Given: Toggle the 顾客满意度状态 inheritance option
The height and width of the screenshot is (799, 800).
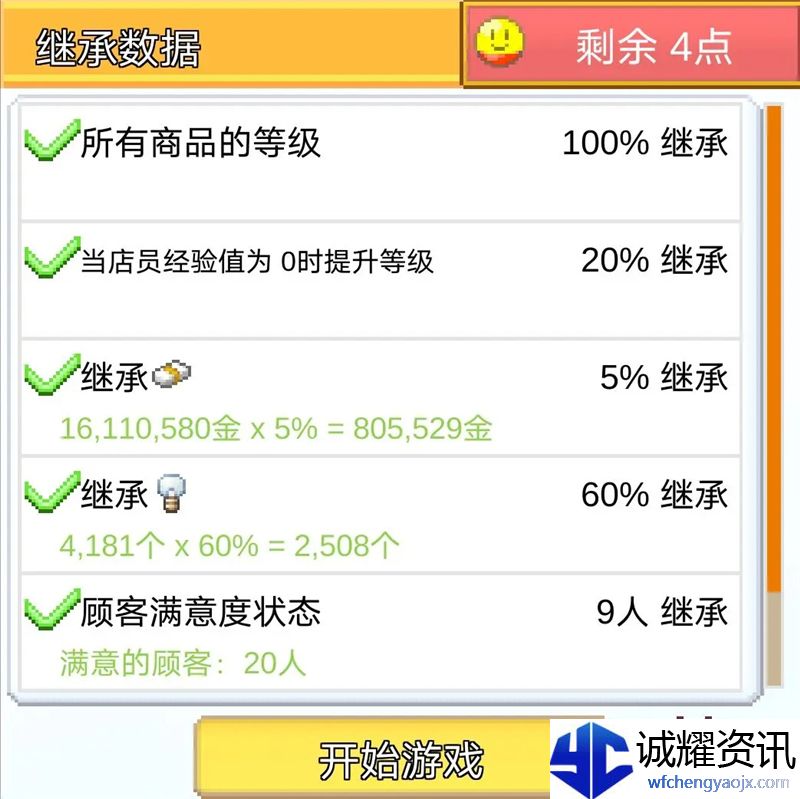Looking at the screenshot, I should (52, 611).
